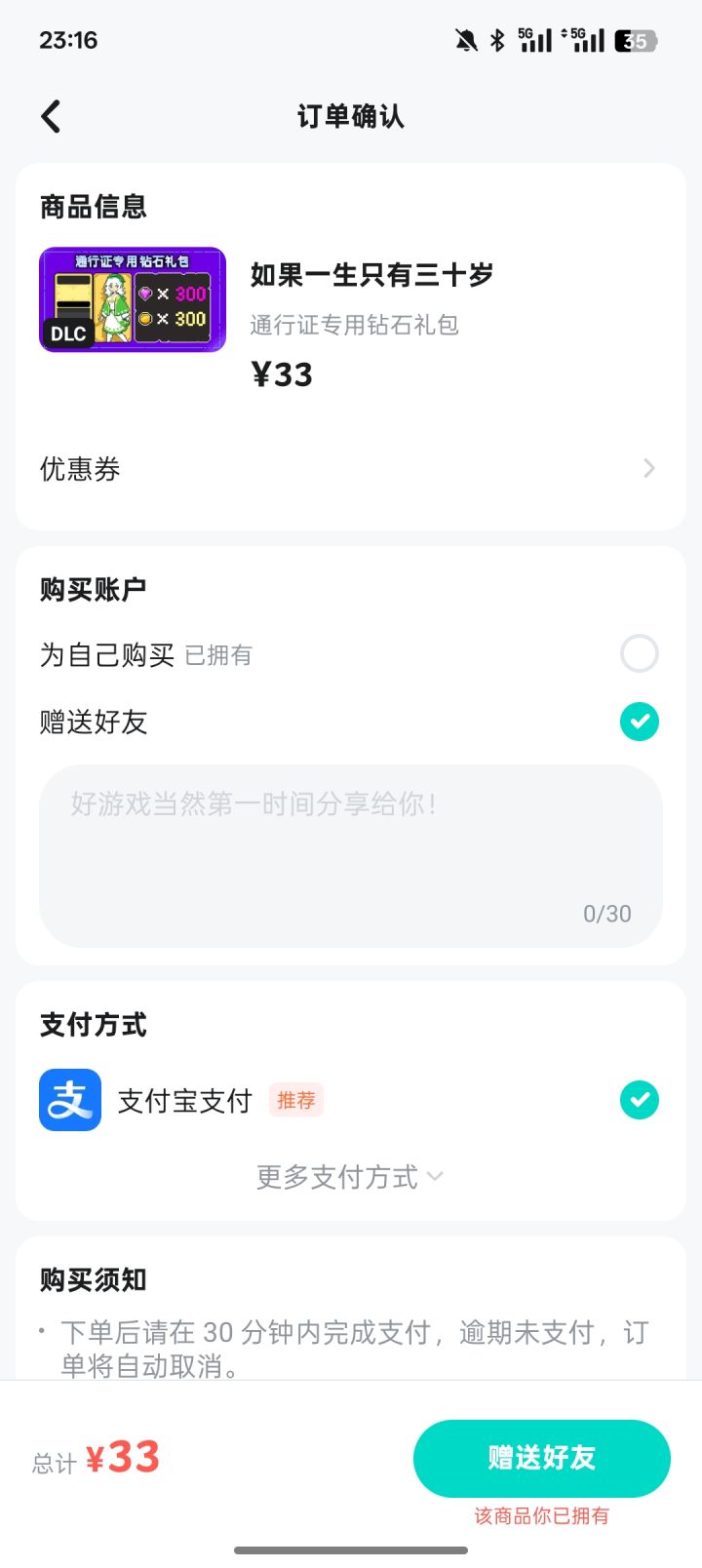Screen dimensions: 702x1568
Task: Tap the 该商品你已拥有 notice text
Action: pos(541,1514)
